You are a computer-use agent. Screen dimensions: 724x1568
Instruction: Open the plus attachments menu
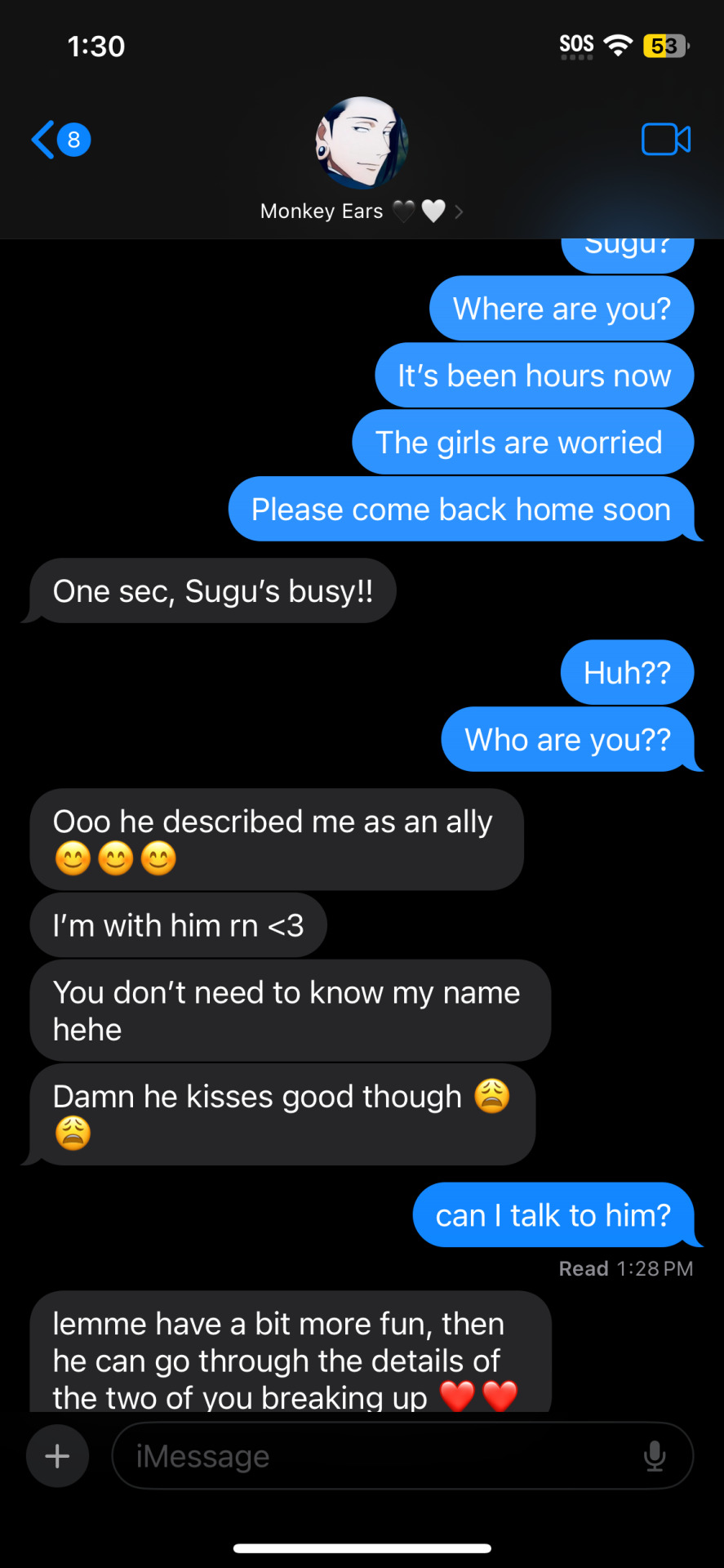[57, 1456]
